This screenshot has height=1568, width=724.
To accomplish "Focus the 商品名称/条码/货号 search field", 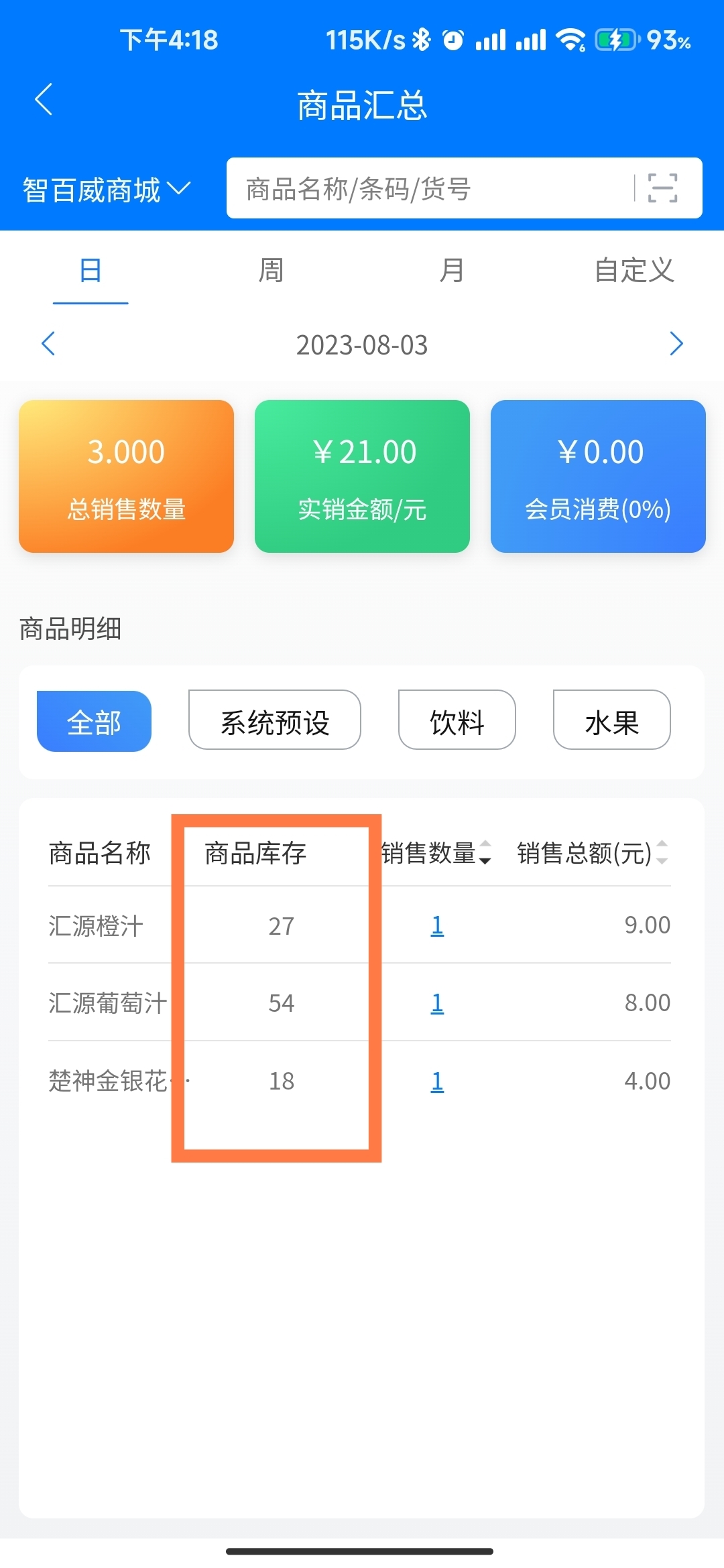I will 429,189.
